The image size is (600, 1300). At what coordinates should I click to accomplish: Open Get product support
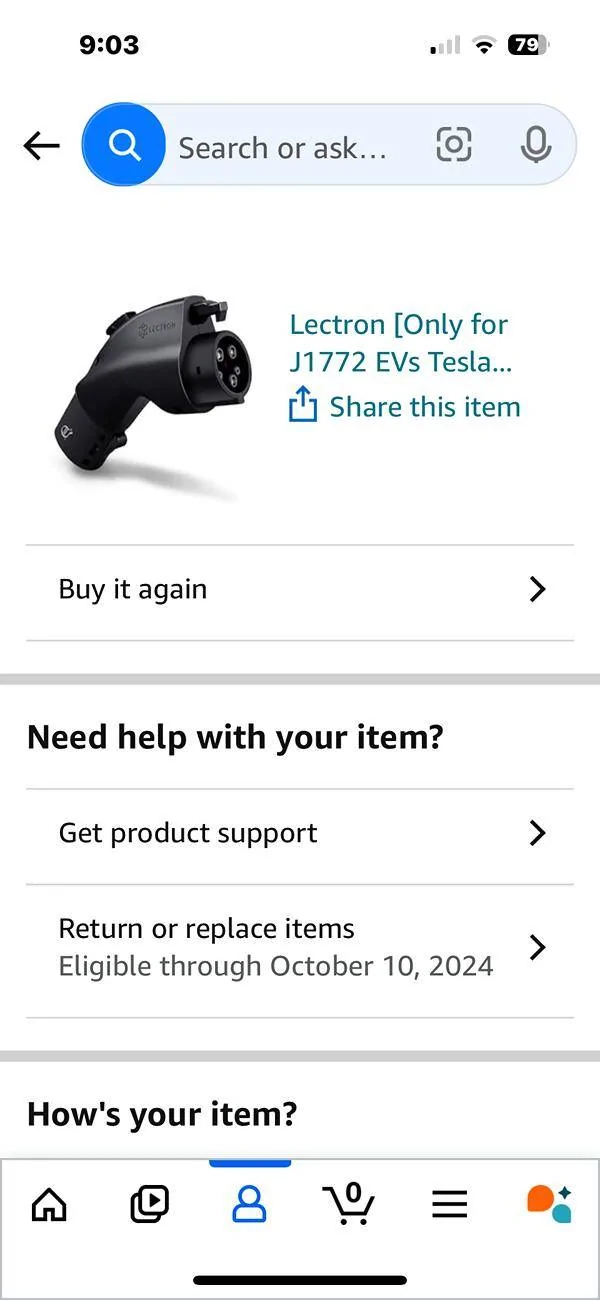[x=299, y=833]
